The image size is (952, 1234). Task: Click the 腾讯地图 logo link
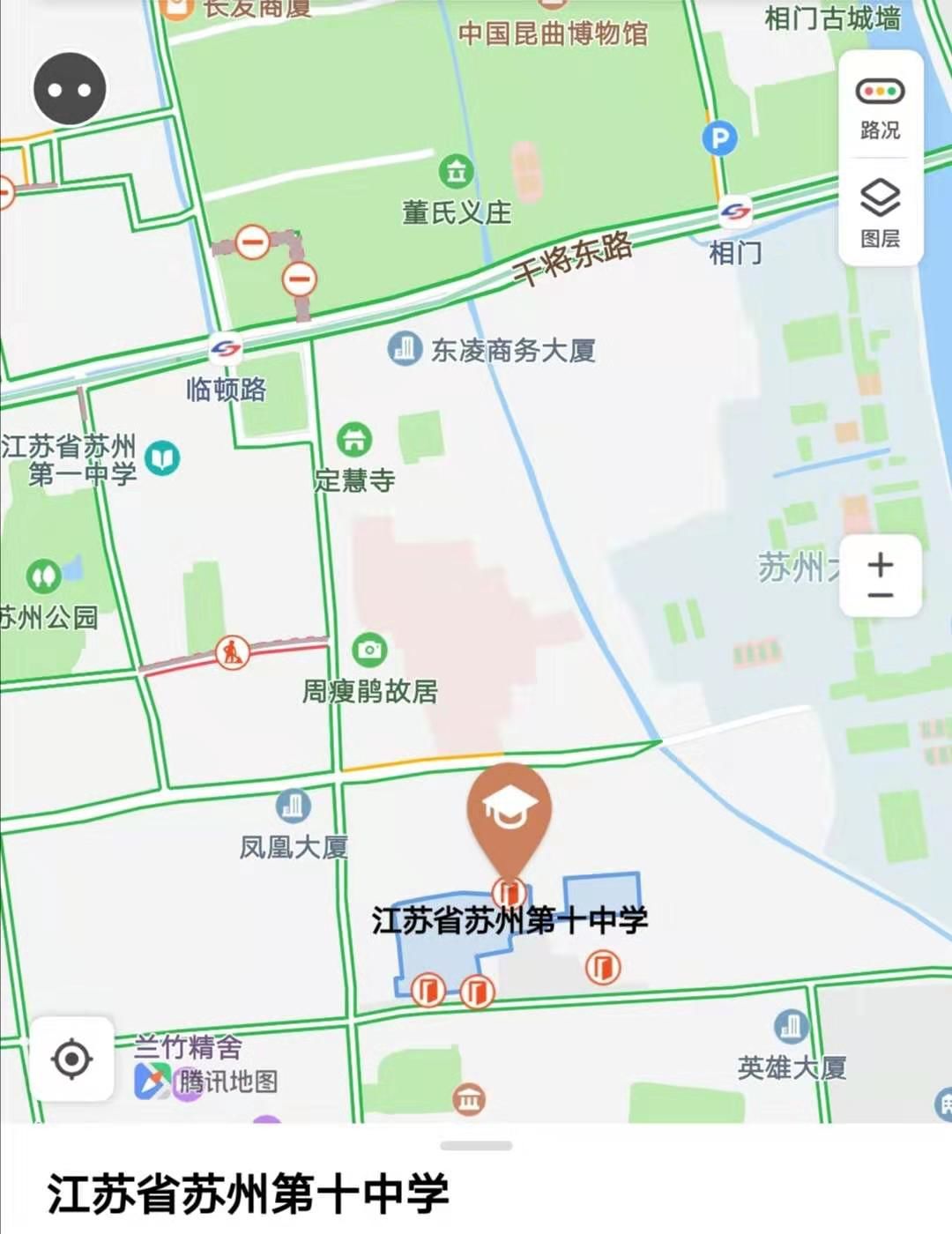click(x=152, y=1079)
